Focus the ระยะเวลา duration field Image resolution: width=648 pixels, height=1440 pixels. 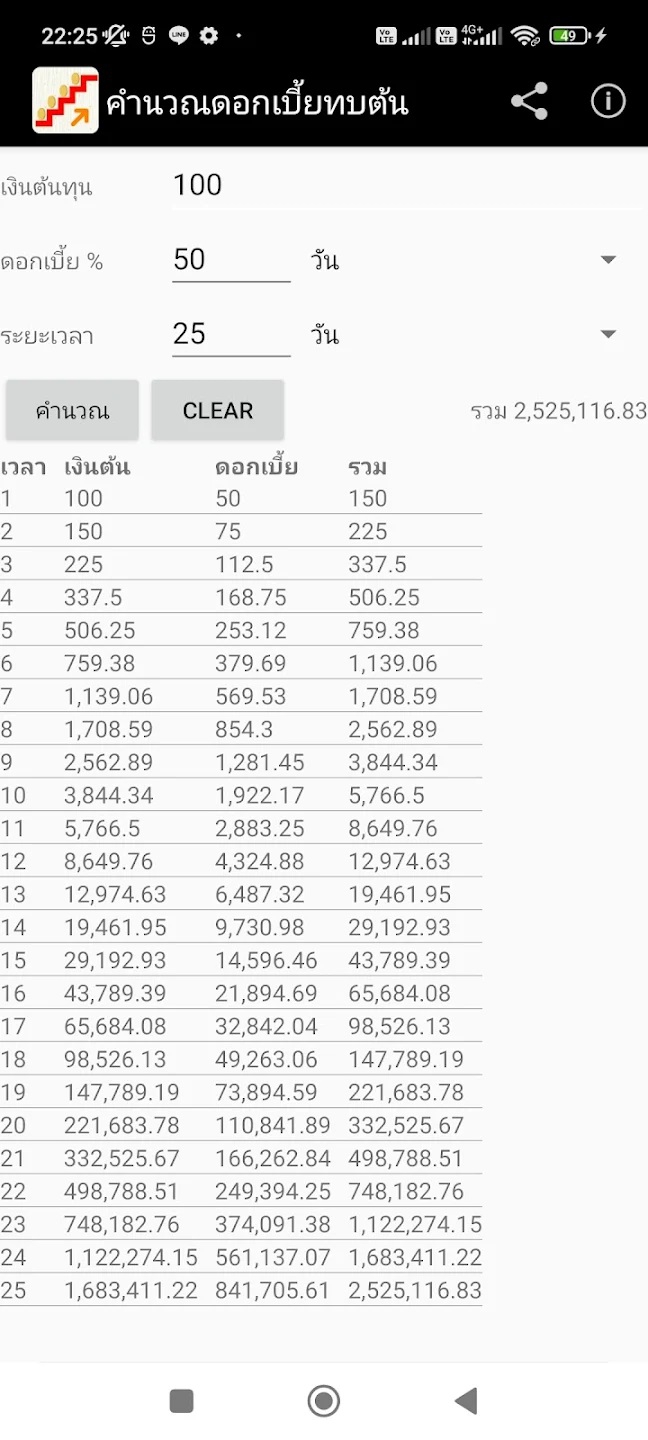(231, 334)
